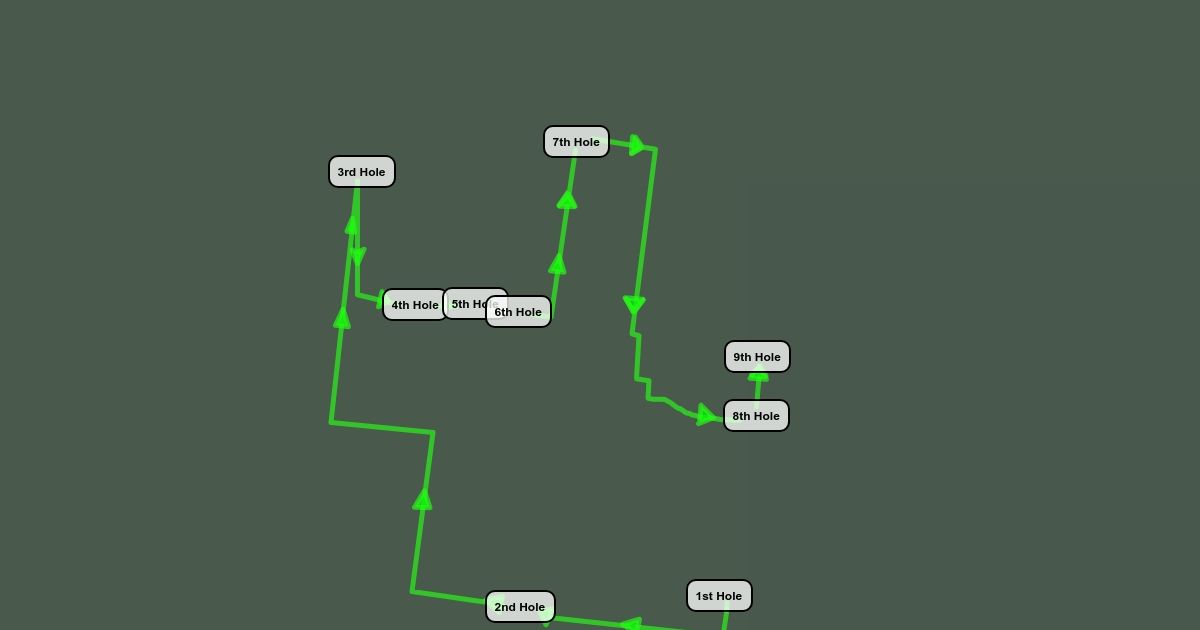This screenshot has height=630, width=1200.
Task: Tap the 2nd Hole marker
Action: click(520, 607)
